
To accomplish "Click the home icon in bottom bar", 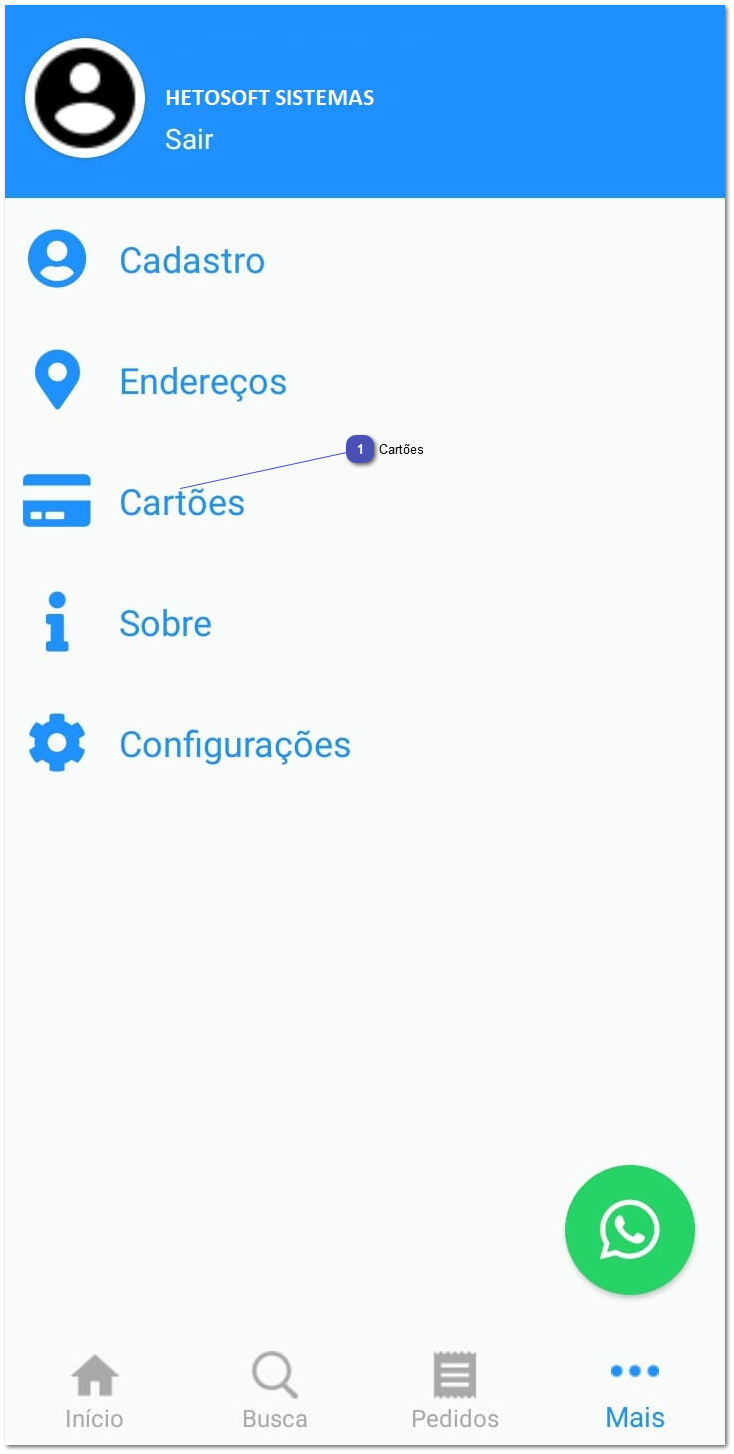I will pyautogui.click(x=93, y=1374).
